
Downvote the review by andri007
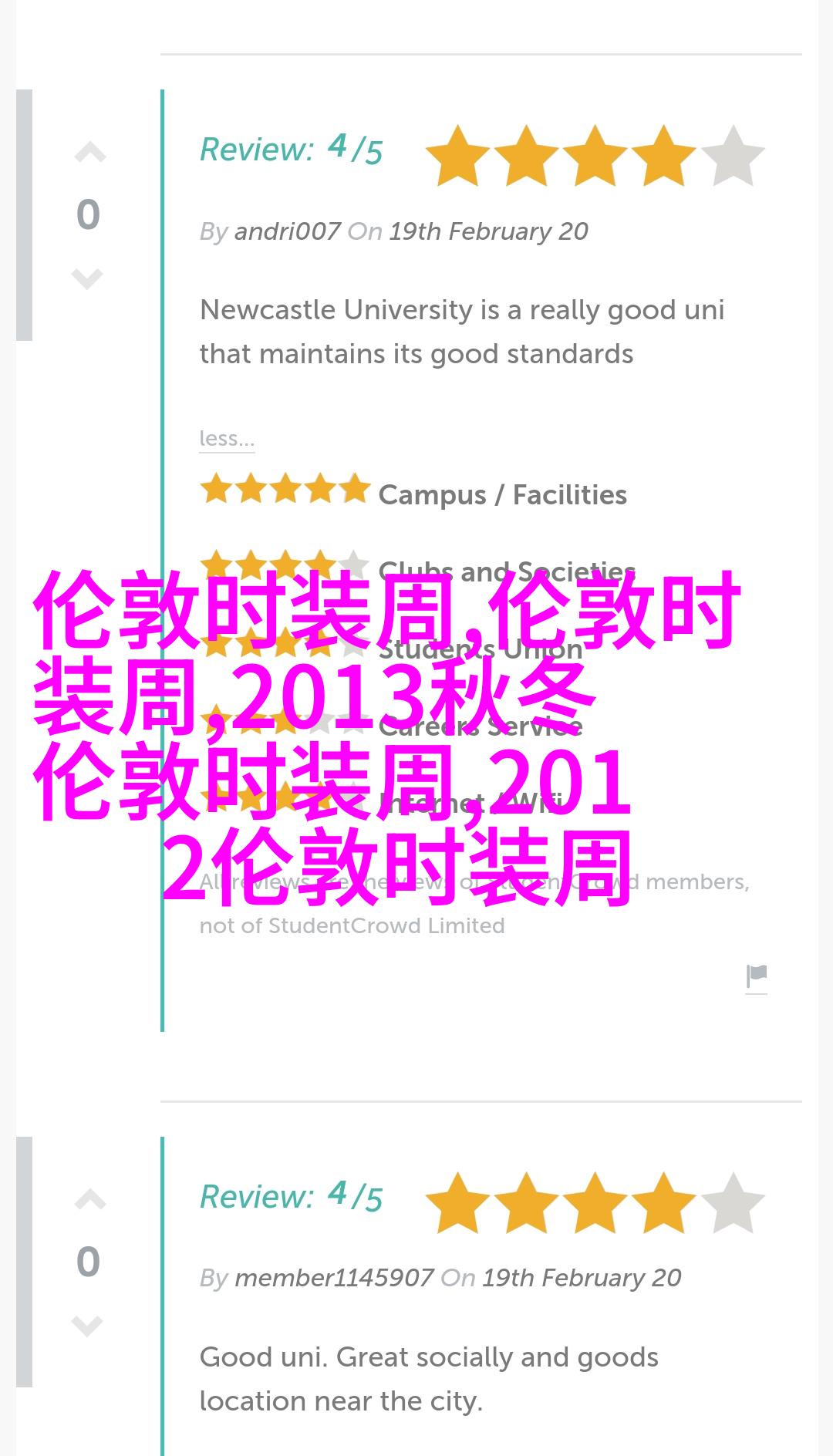click(x=88, y=278)
